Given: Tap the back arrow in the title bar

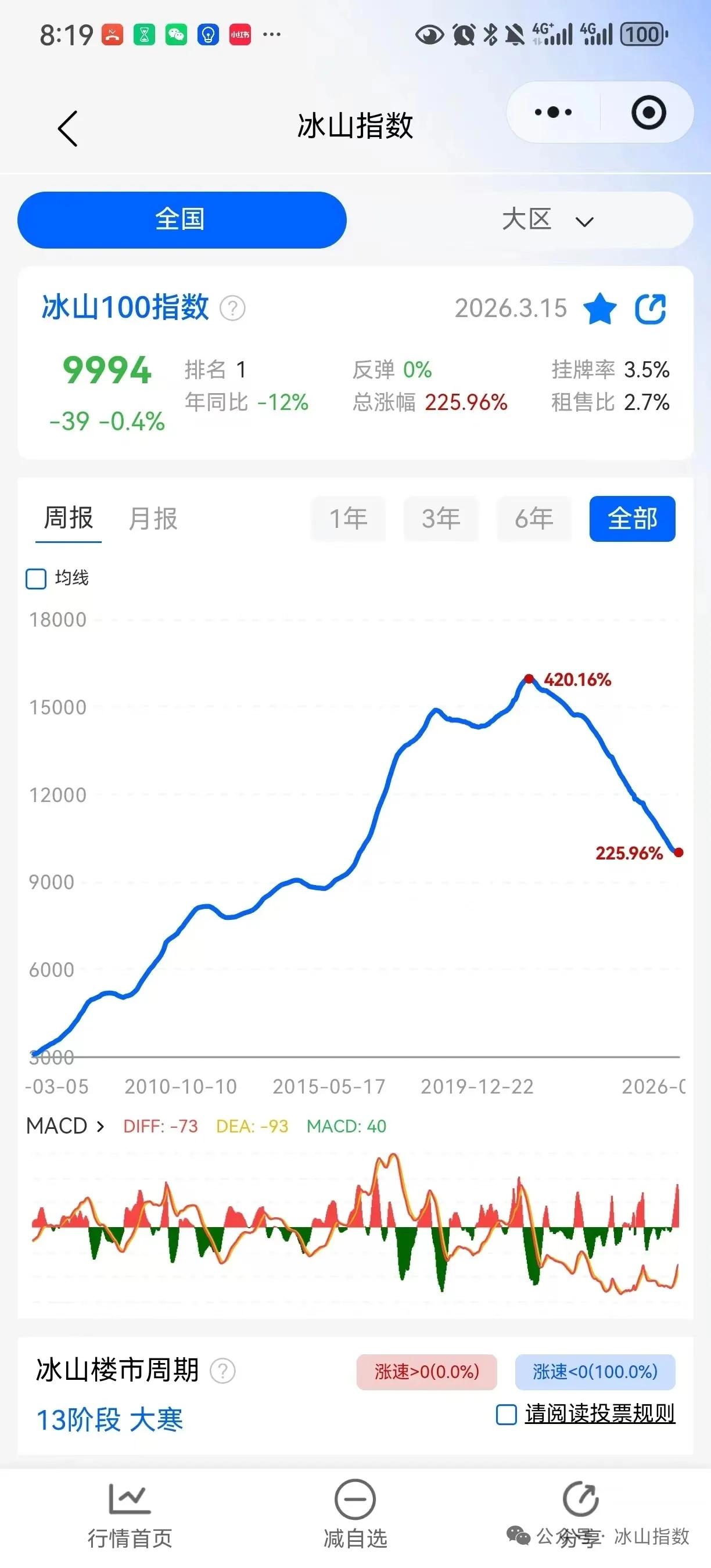Looking at the screenshot, I should 67,129.
